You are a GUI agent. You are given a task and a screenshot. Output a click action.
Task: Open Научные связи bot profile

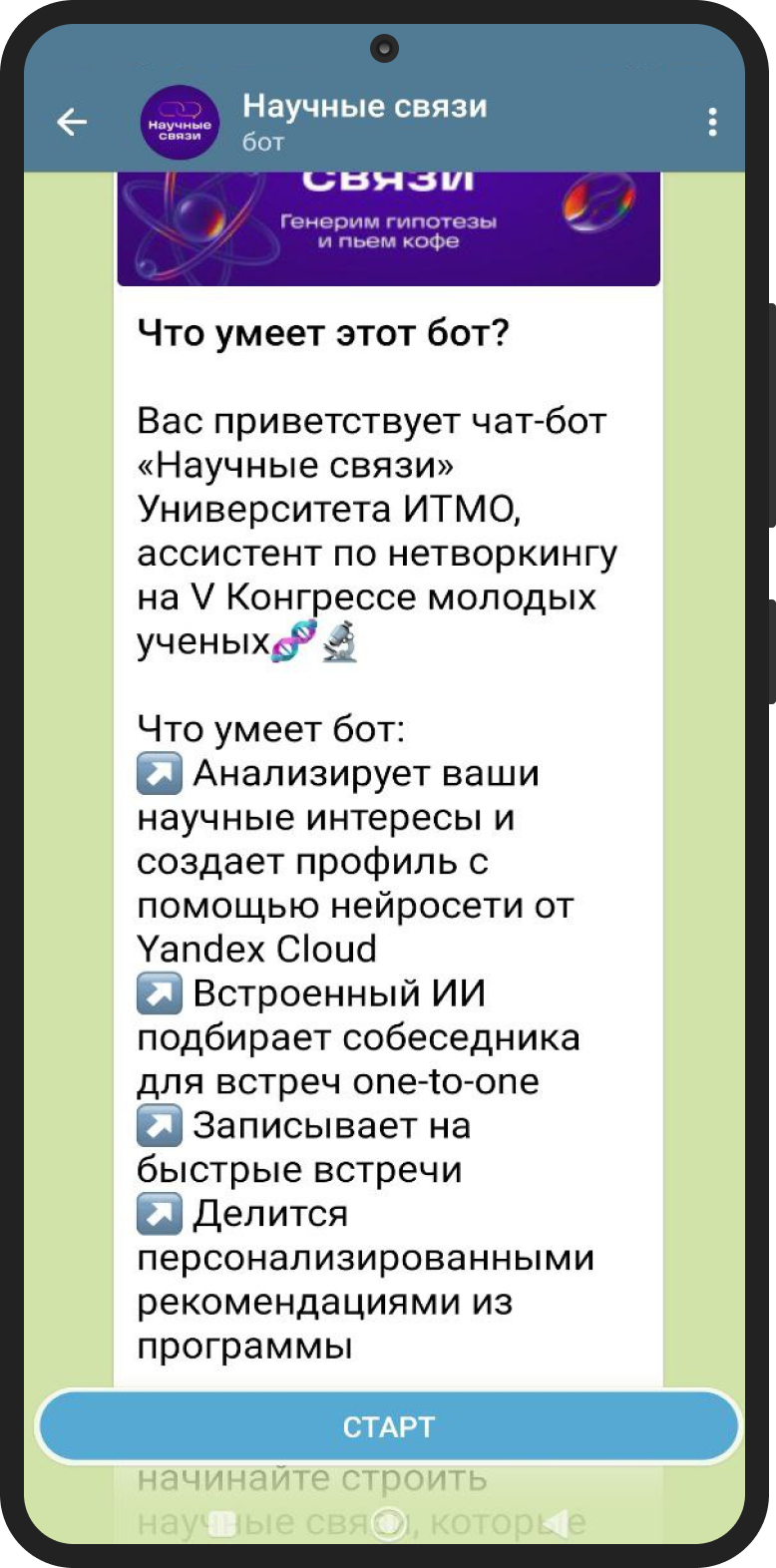363,122
